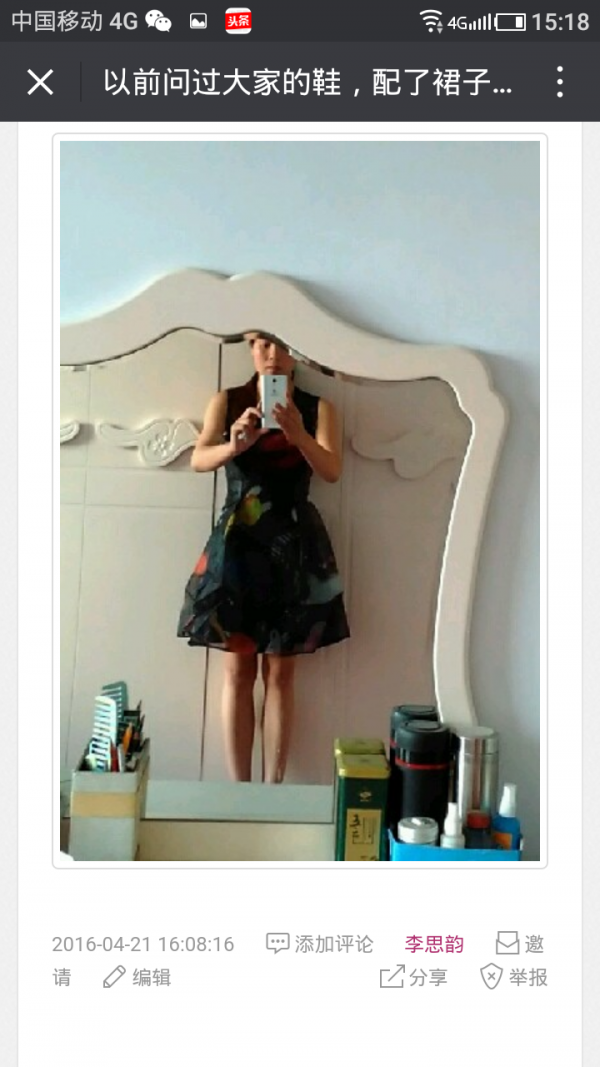
Task: Edit this post with 编辑
Action: coord(137,977)
